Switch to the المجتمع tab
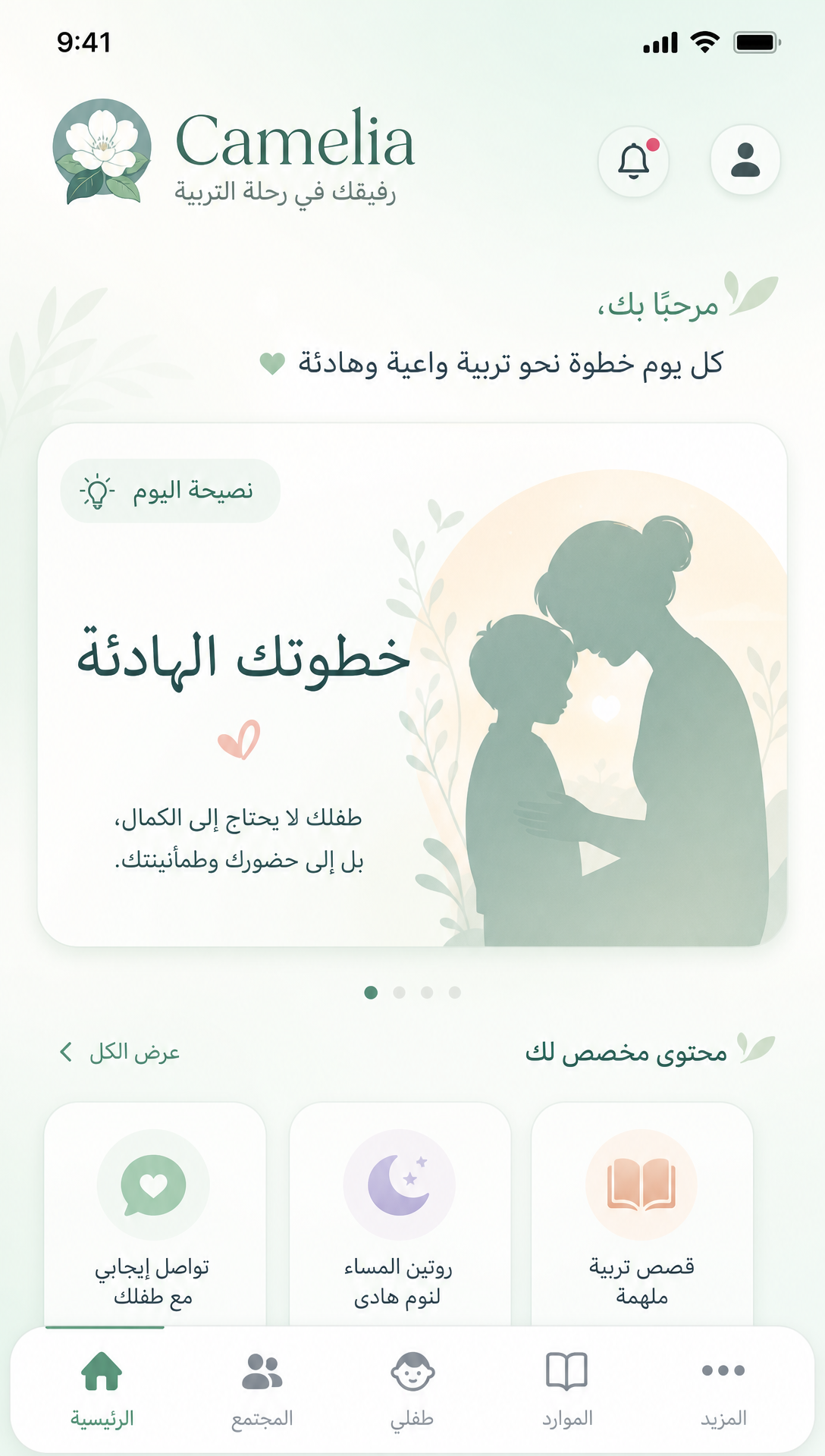Image resolution: width=825 pixels, height=1456 pixels. tap(262, 1389)
